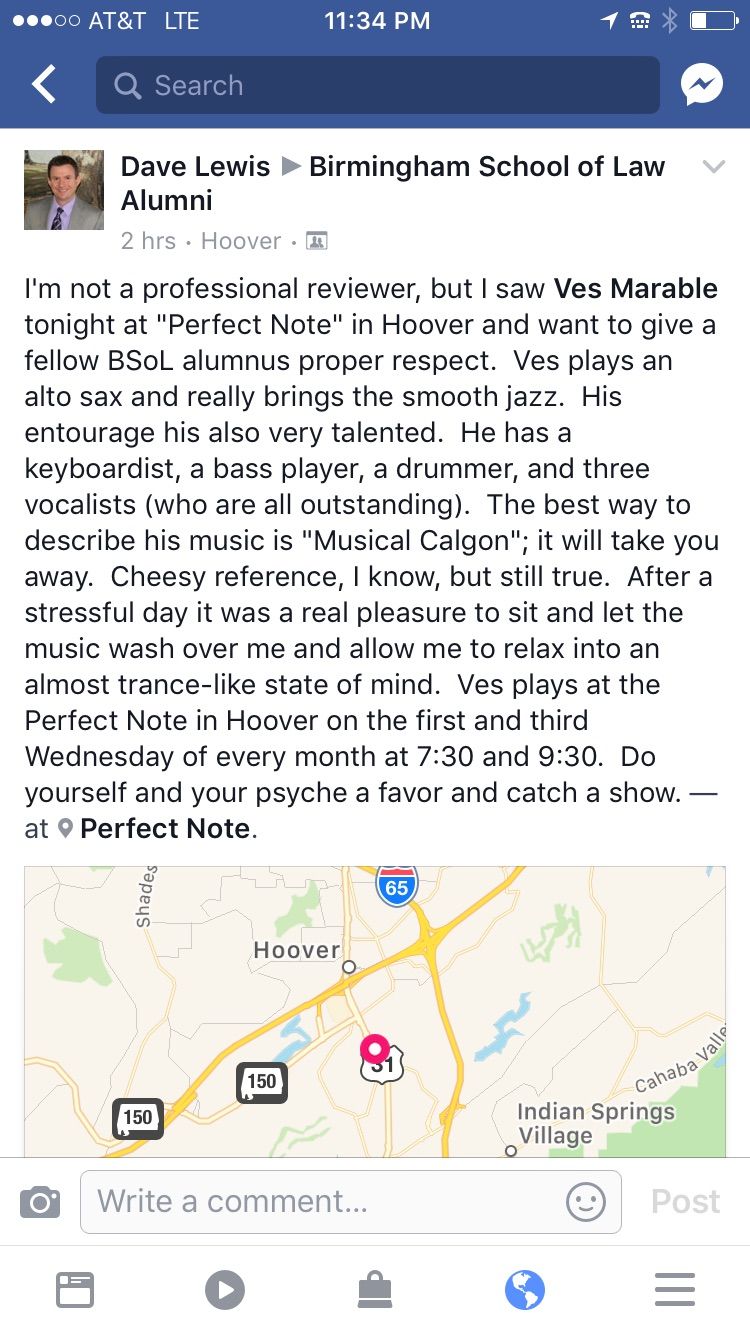The height and width of the screenshot is (1334, 750).
Task: Post the comment
Action: [x=685, y=1201]
